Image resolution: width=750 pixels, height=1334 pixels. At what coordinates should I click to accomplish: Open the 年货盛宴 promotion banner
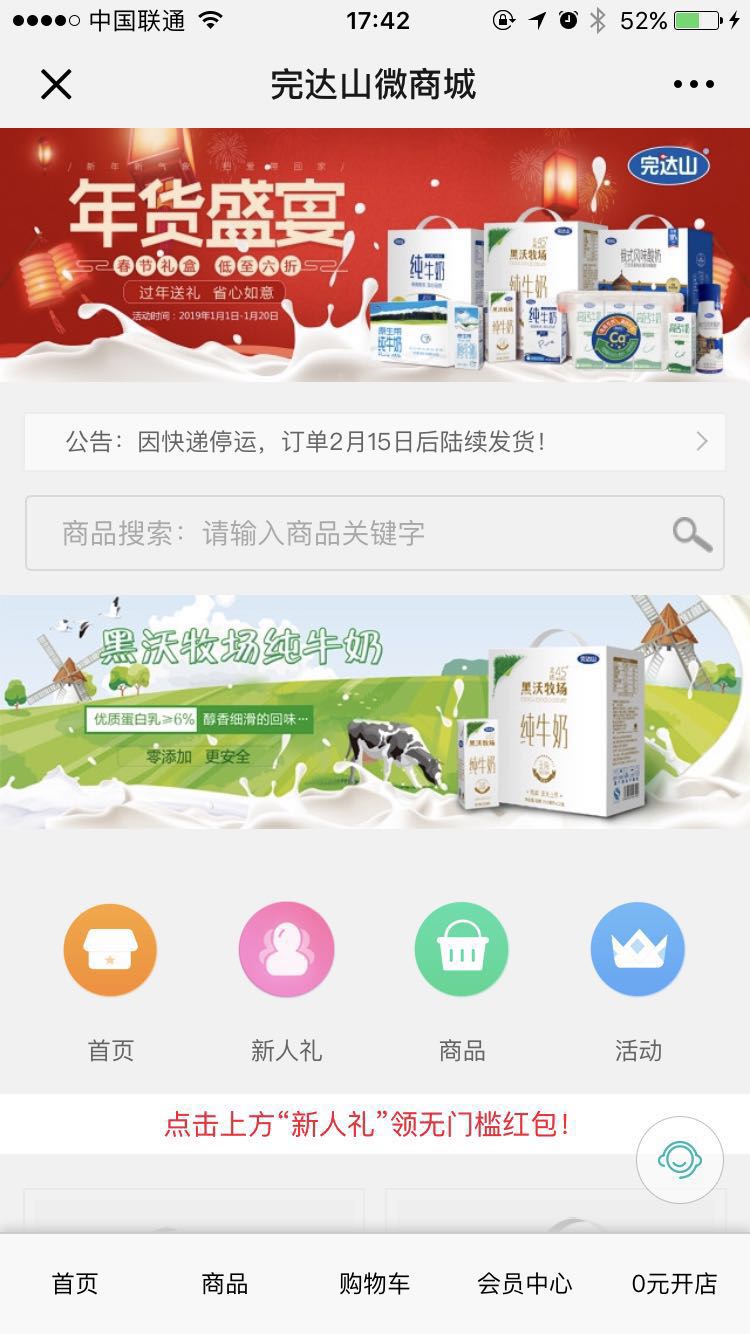[375, 254]
